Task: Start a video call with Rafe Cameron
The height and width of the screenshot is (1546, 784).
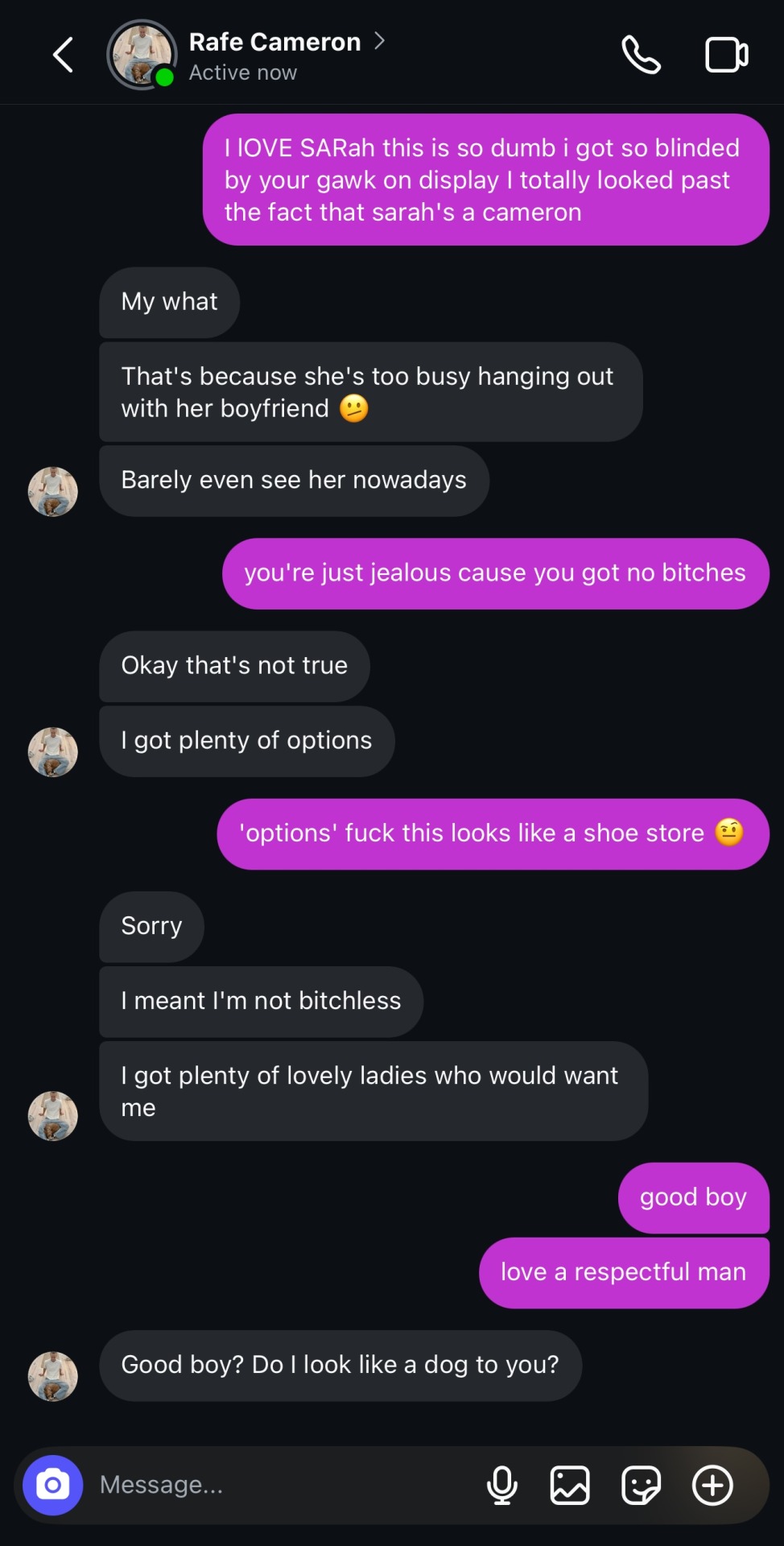Action: [x=726, y=55]
